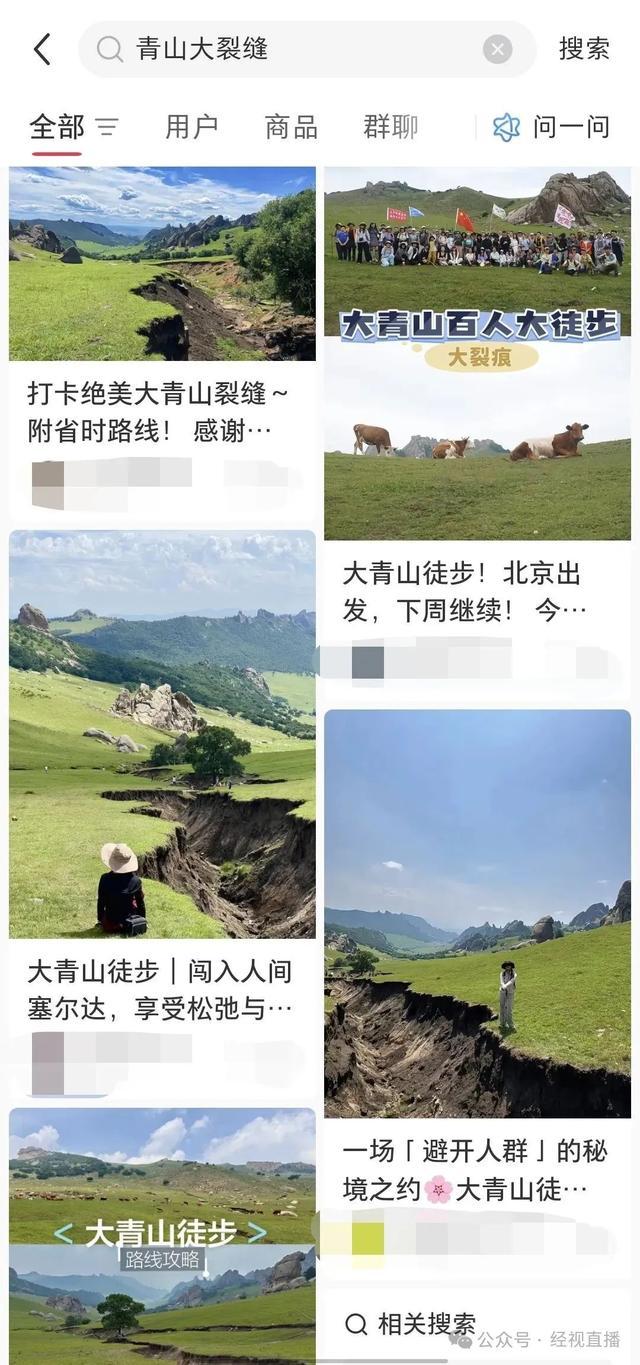
Task: Switch to the 用户 tab
Action: coord(191,127)
